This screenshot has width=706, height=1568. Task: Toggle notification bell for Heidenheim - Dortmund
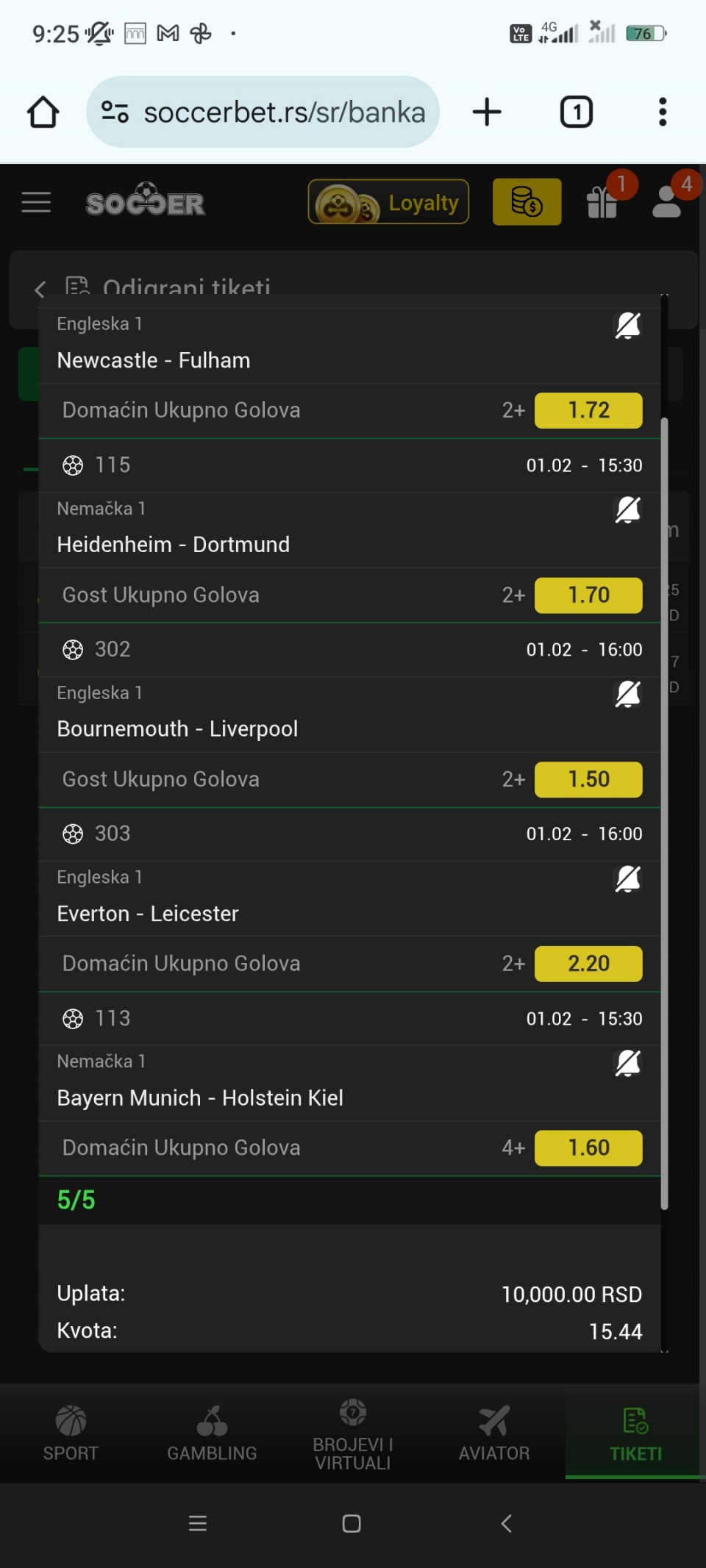627,509
